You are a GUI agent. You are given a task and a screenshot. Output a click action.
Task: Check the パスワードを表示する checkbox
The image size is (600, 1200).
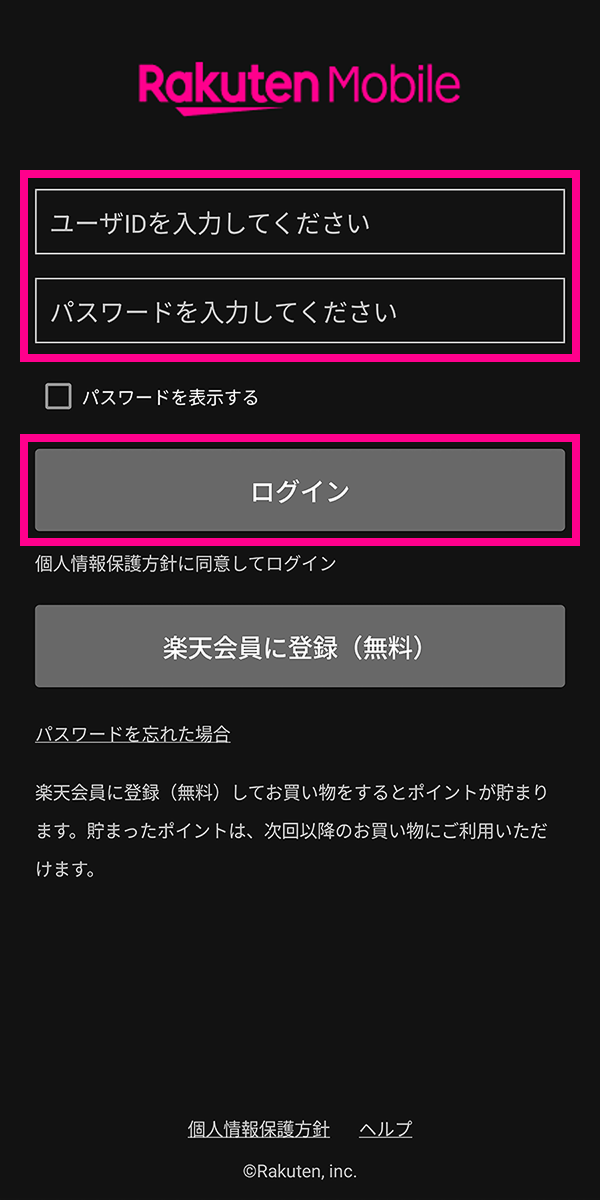click(x=59, y=397)
